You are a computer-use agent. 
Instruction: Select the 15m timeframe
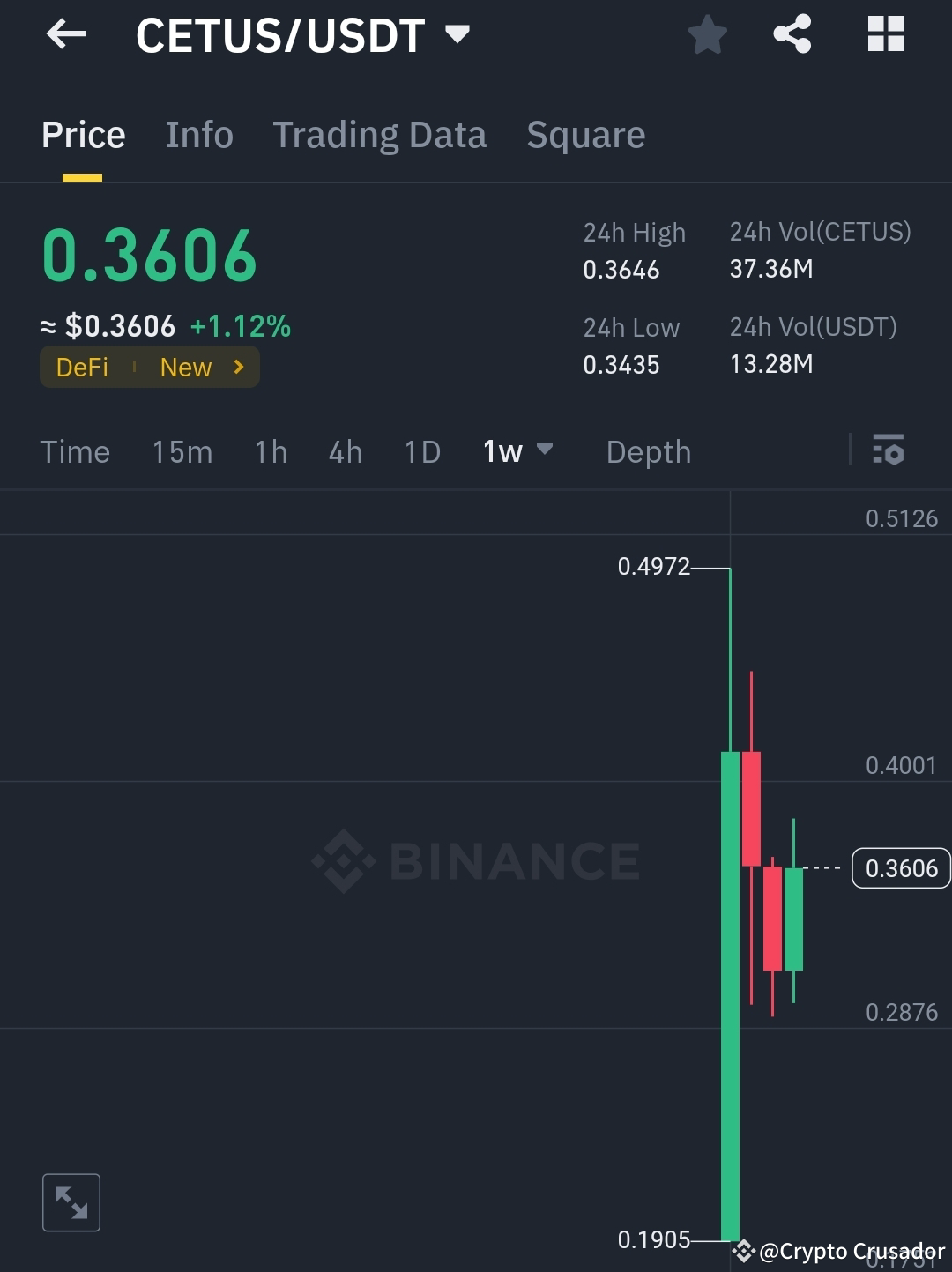181,451
